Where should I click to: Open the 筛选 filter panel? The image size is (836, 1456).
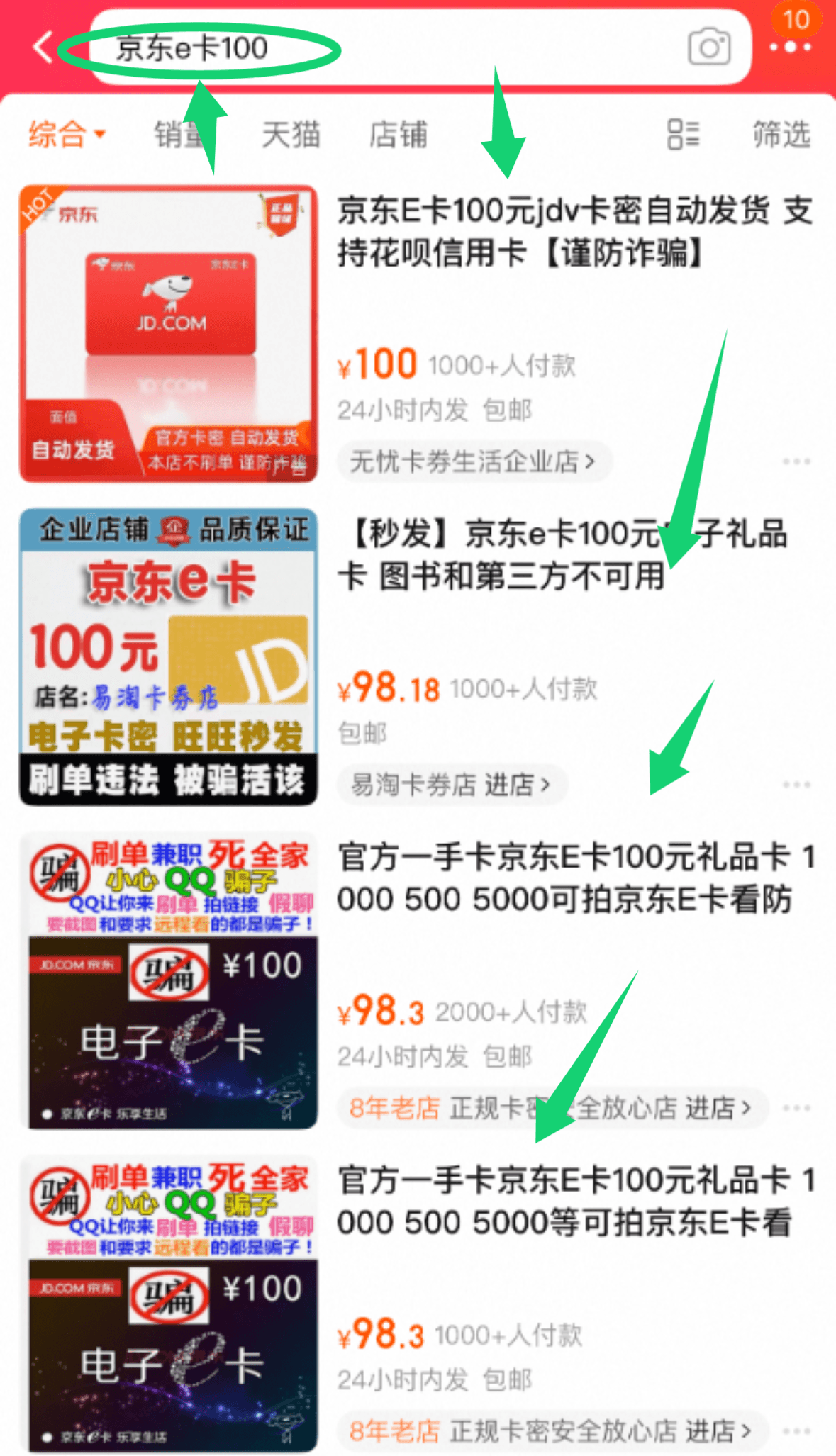pos(781,134)
